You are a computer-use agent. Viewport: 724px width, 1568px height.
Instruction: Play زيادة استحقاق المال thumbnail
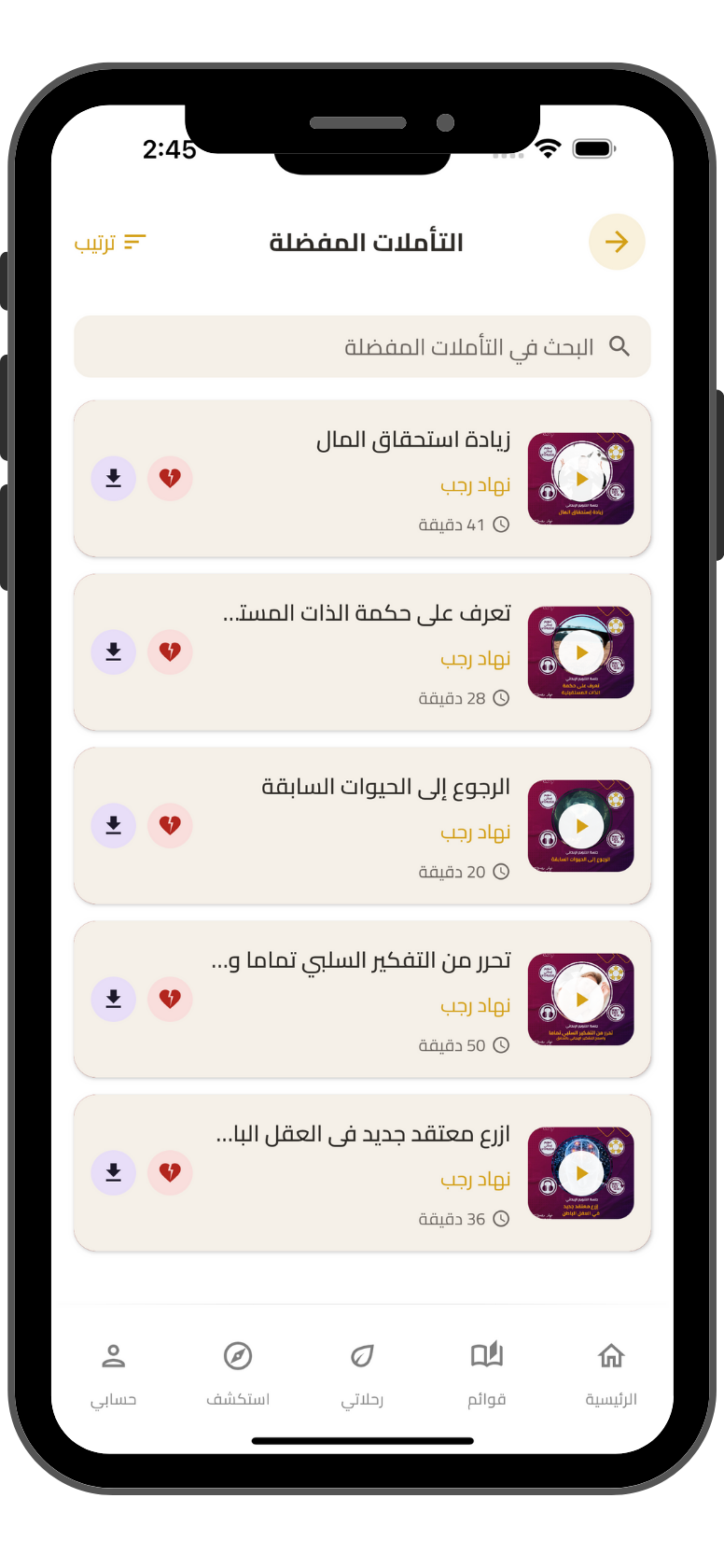580,479
